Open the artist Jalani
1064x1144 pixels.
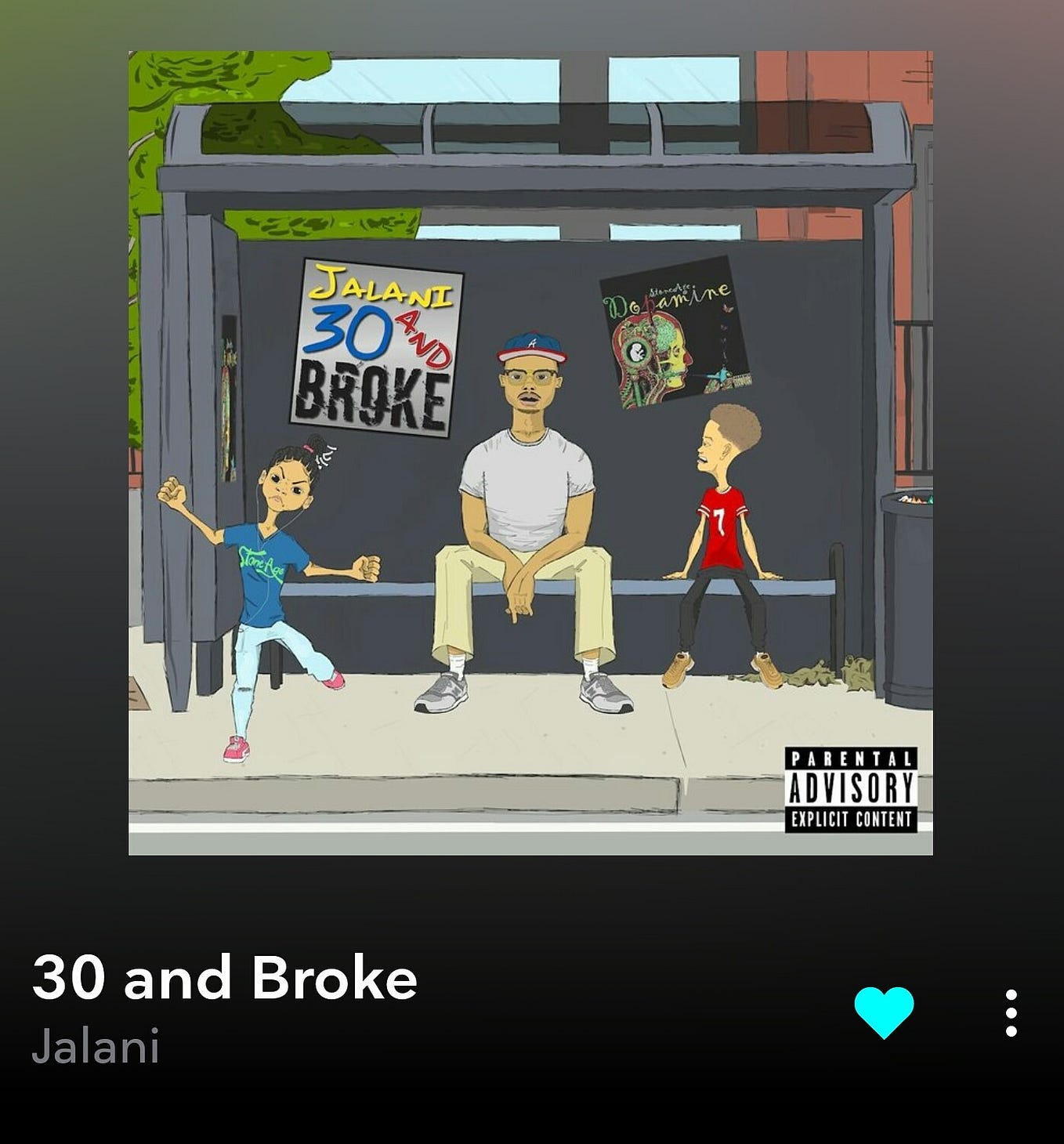tap(96, 1046)
